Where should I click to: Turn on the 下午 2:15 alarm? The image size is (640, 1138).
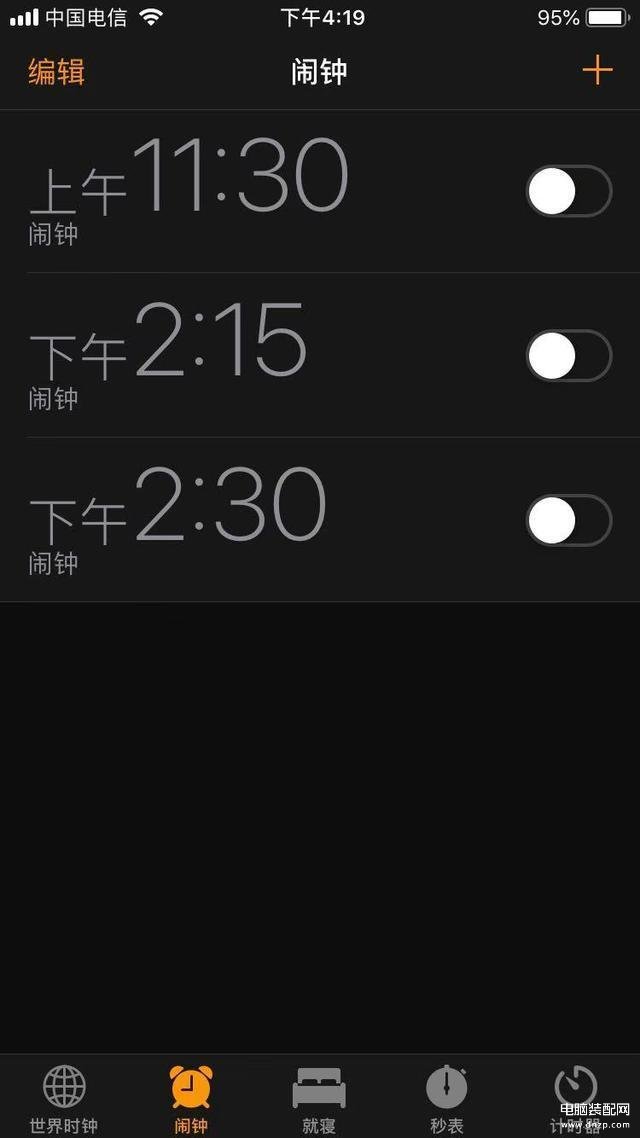point(569,356)
